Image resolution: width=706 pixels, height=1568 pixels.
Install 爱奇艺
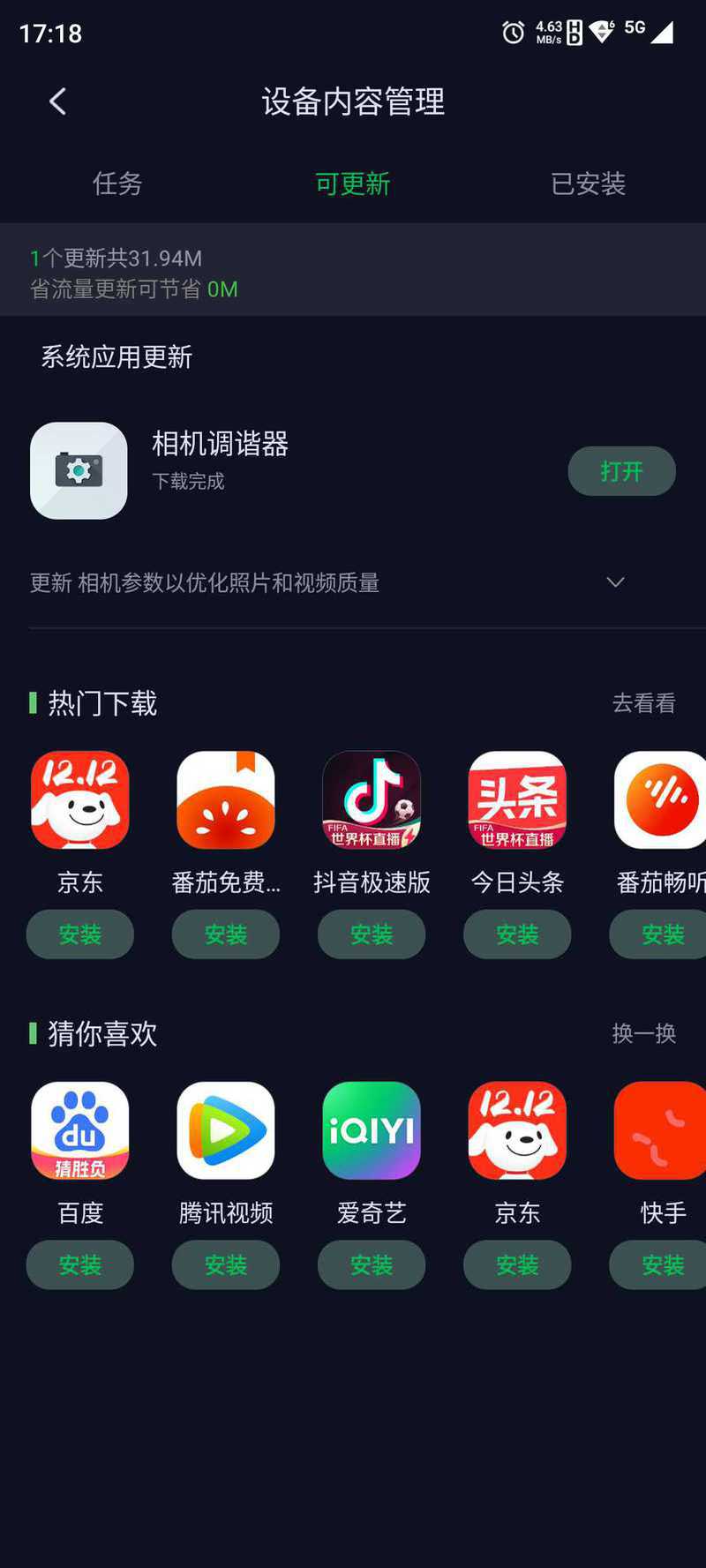pyautogui.click(x=372, y=1265)
